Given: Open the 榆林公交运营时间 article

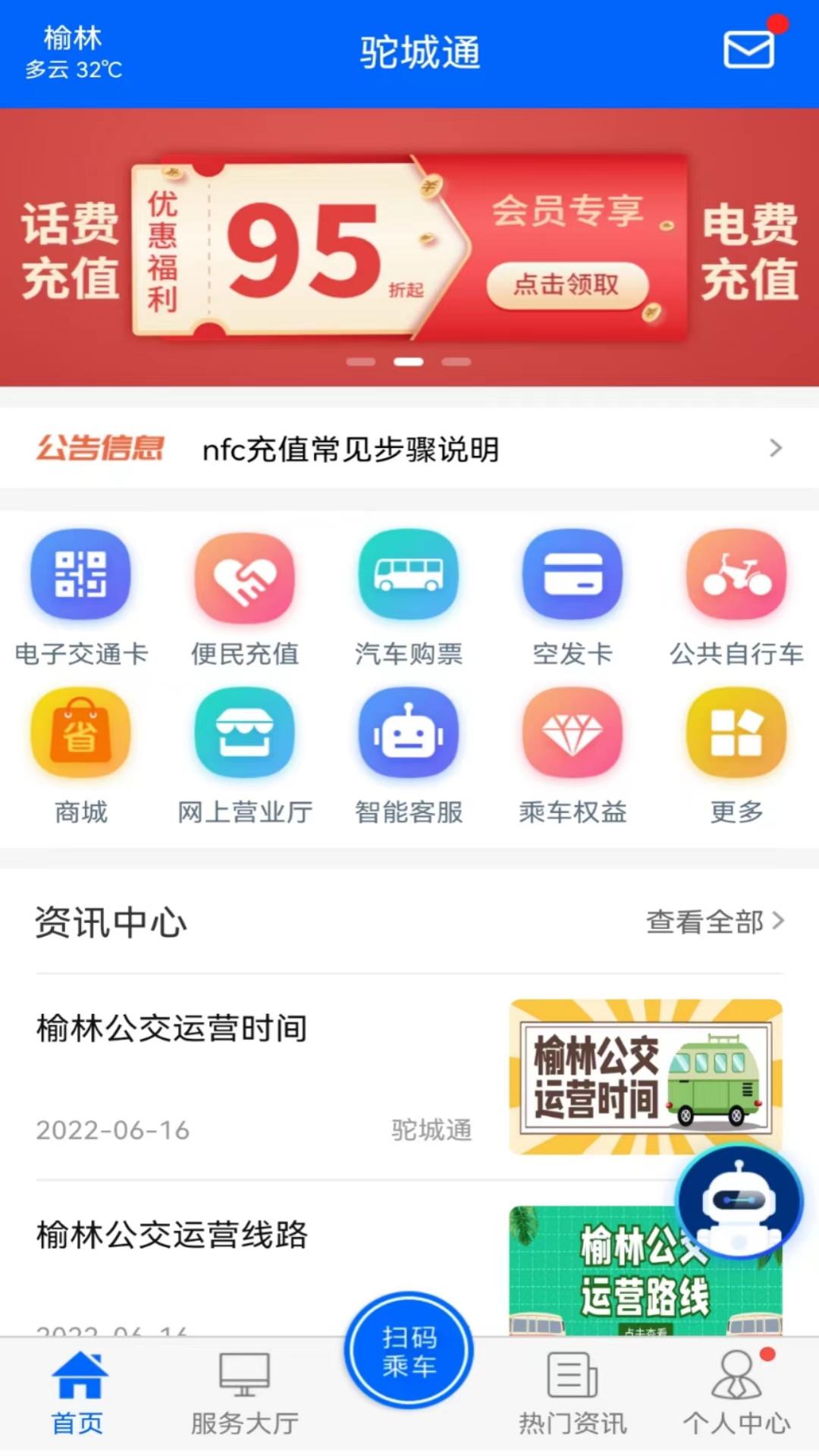Looking at the screenshot, I should 171,1029.
